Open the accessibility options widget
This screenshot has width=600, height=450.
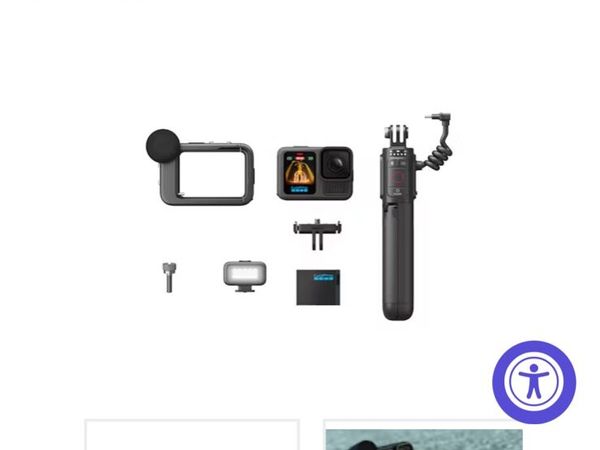[534, 382]
